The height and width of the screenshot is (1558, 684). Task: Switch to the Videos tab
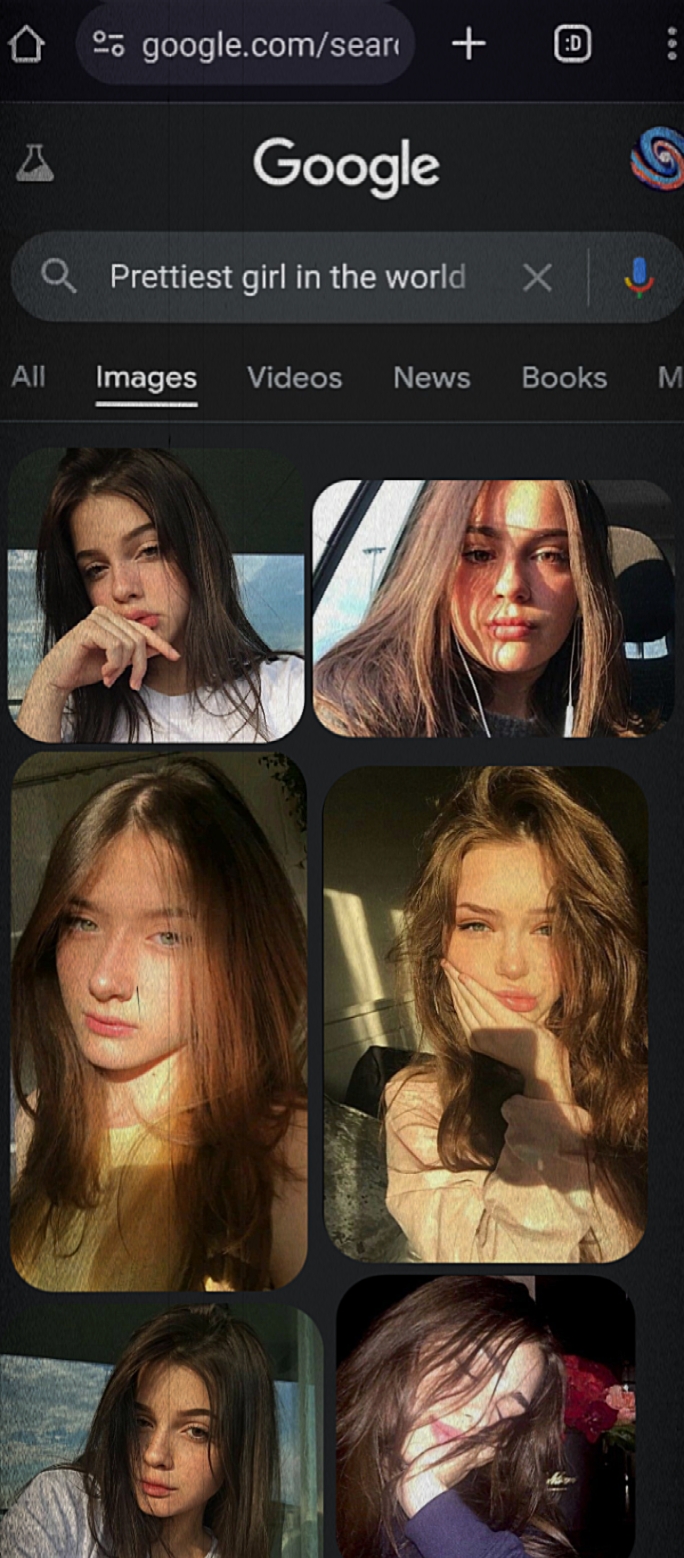[294, 378]
